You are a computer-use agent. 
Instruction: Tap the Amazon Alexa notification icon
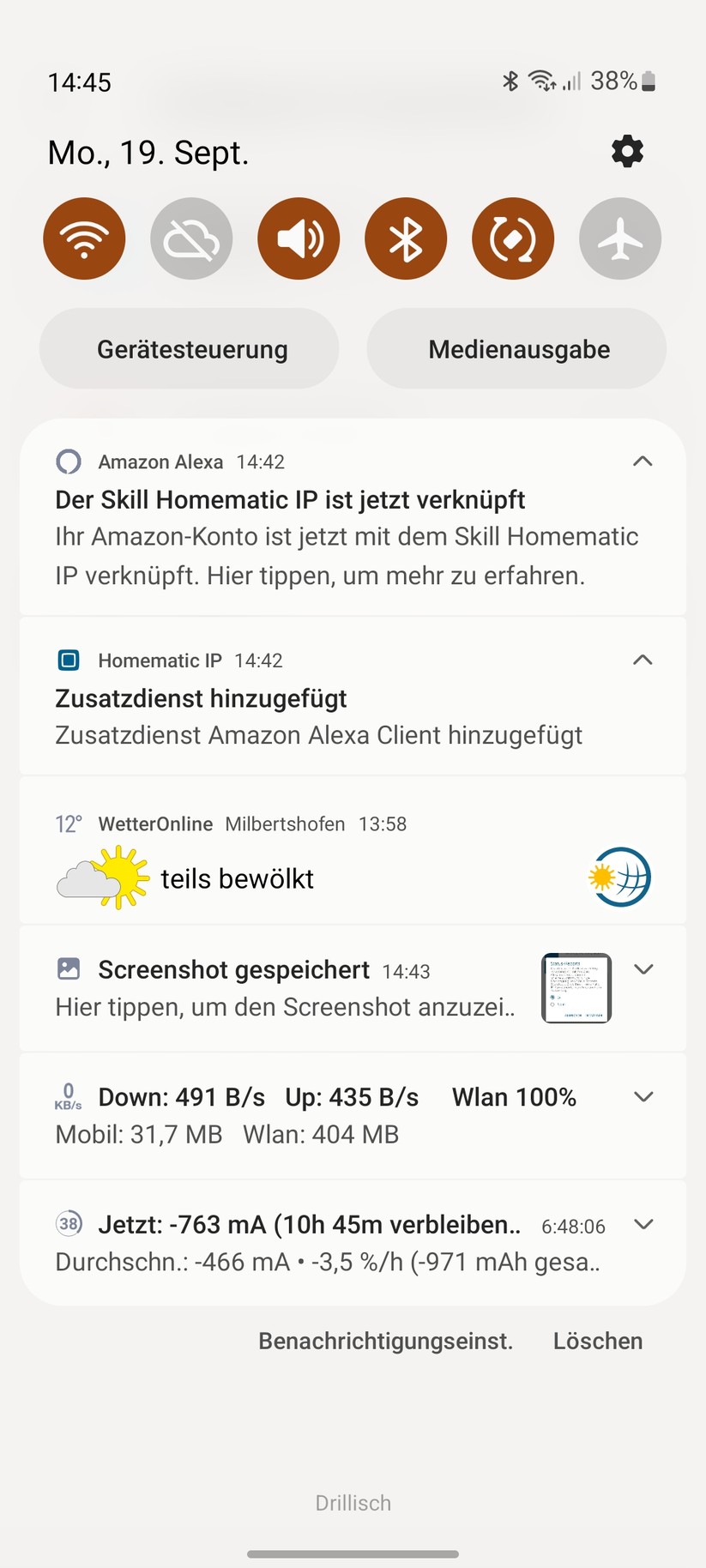(69, 461)
